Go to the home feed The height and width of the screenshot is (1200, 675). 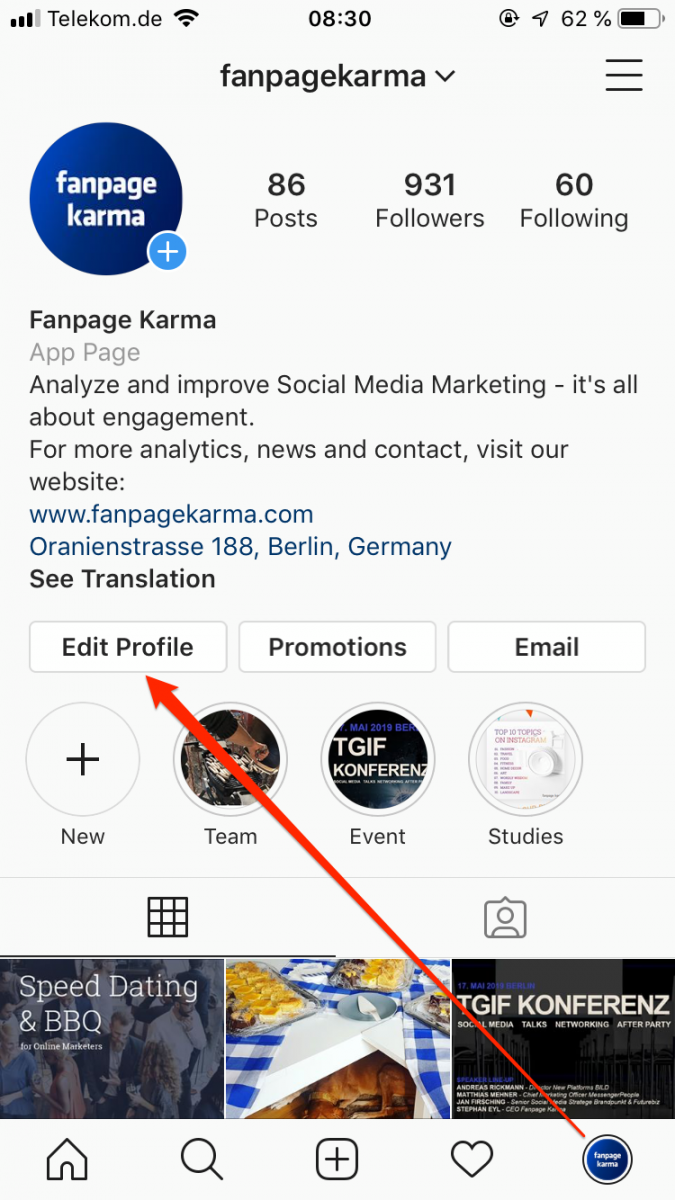67,1160
